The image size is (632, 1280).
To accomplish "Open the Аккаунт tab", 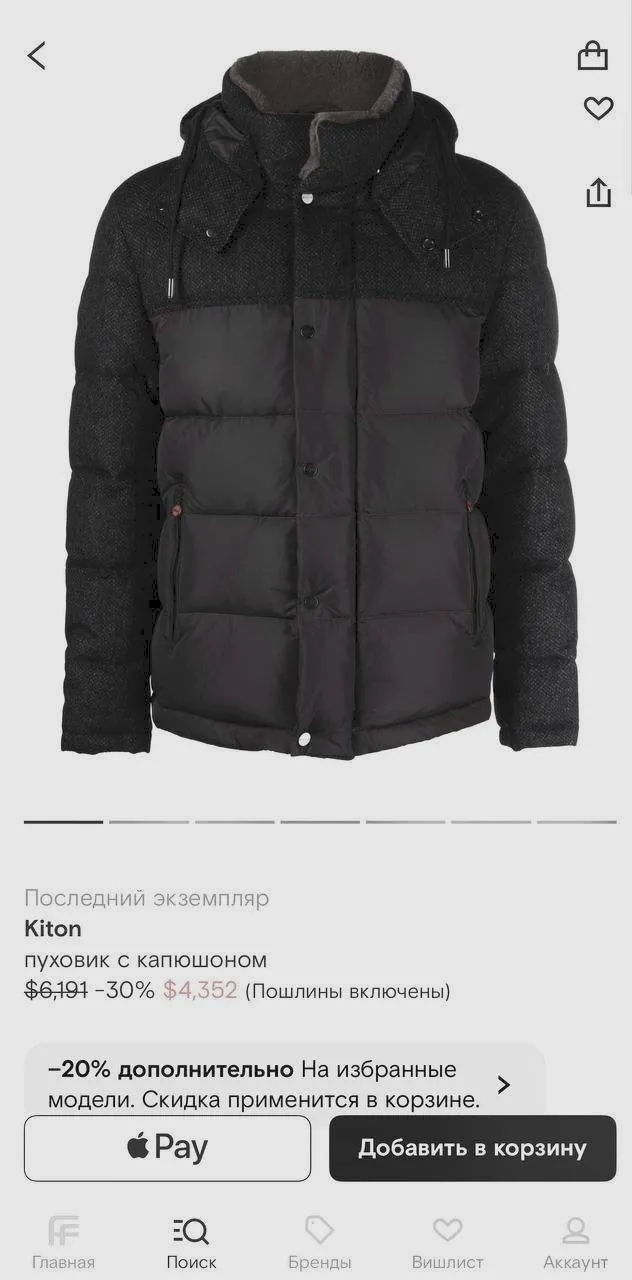I will coord(575,1242).
